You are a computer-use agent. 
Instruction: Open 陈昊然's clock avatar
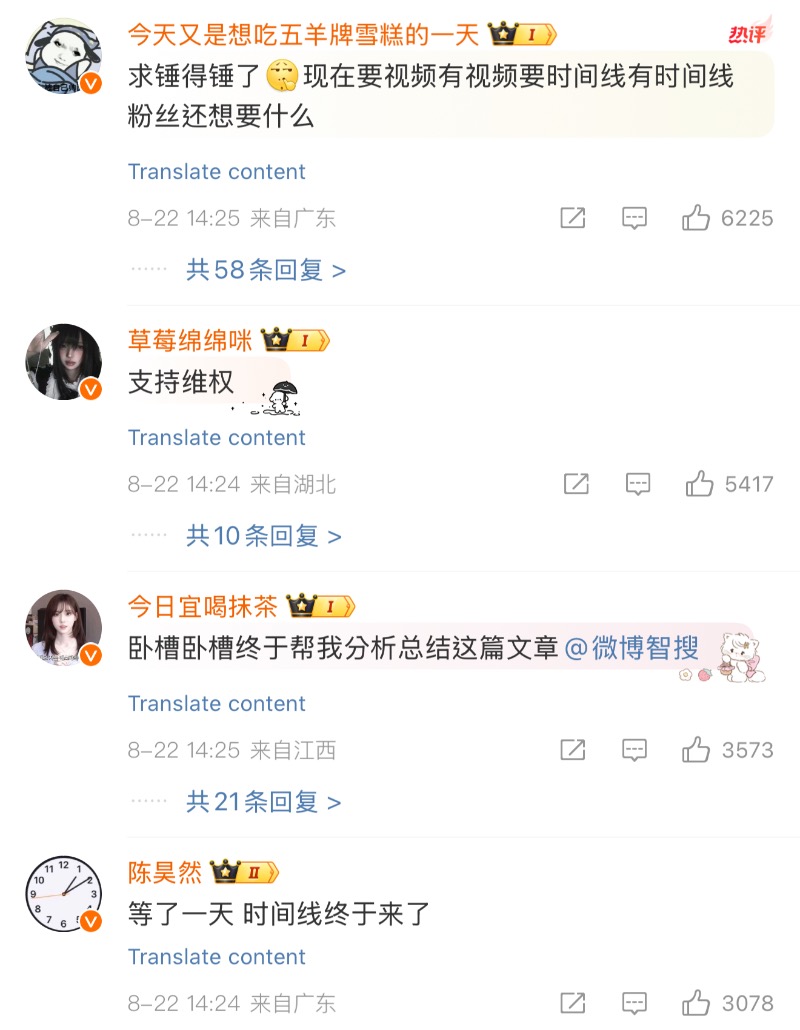(x=63, y=893)
